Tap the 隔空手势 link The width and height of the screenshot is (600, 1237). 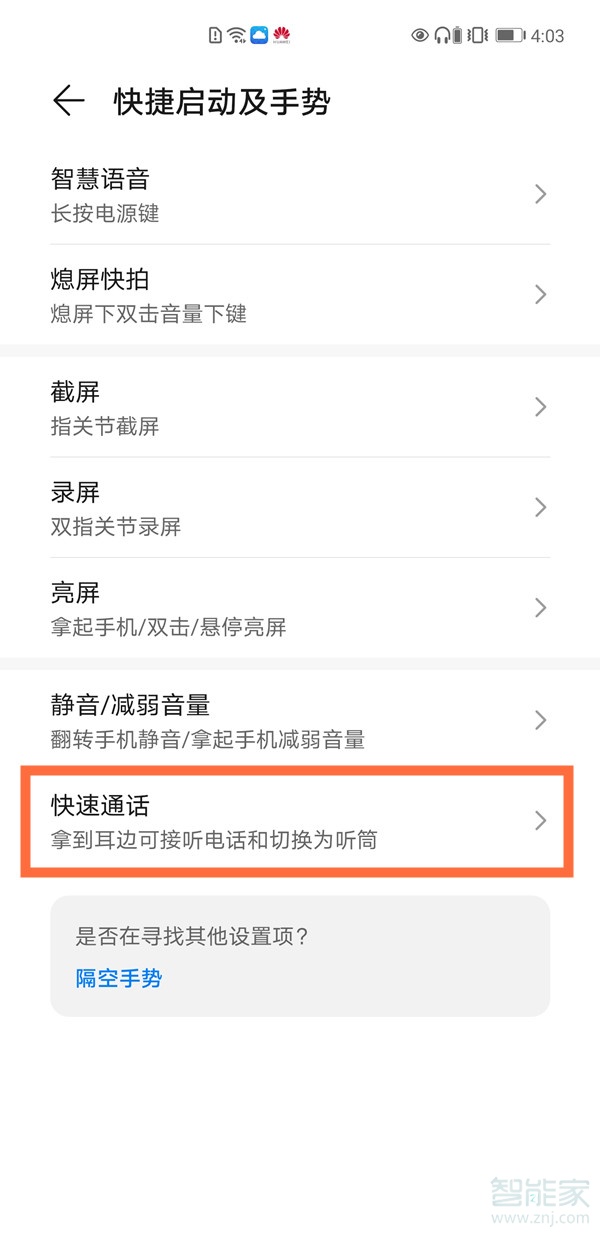click(119, 978)
